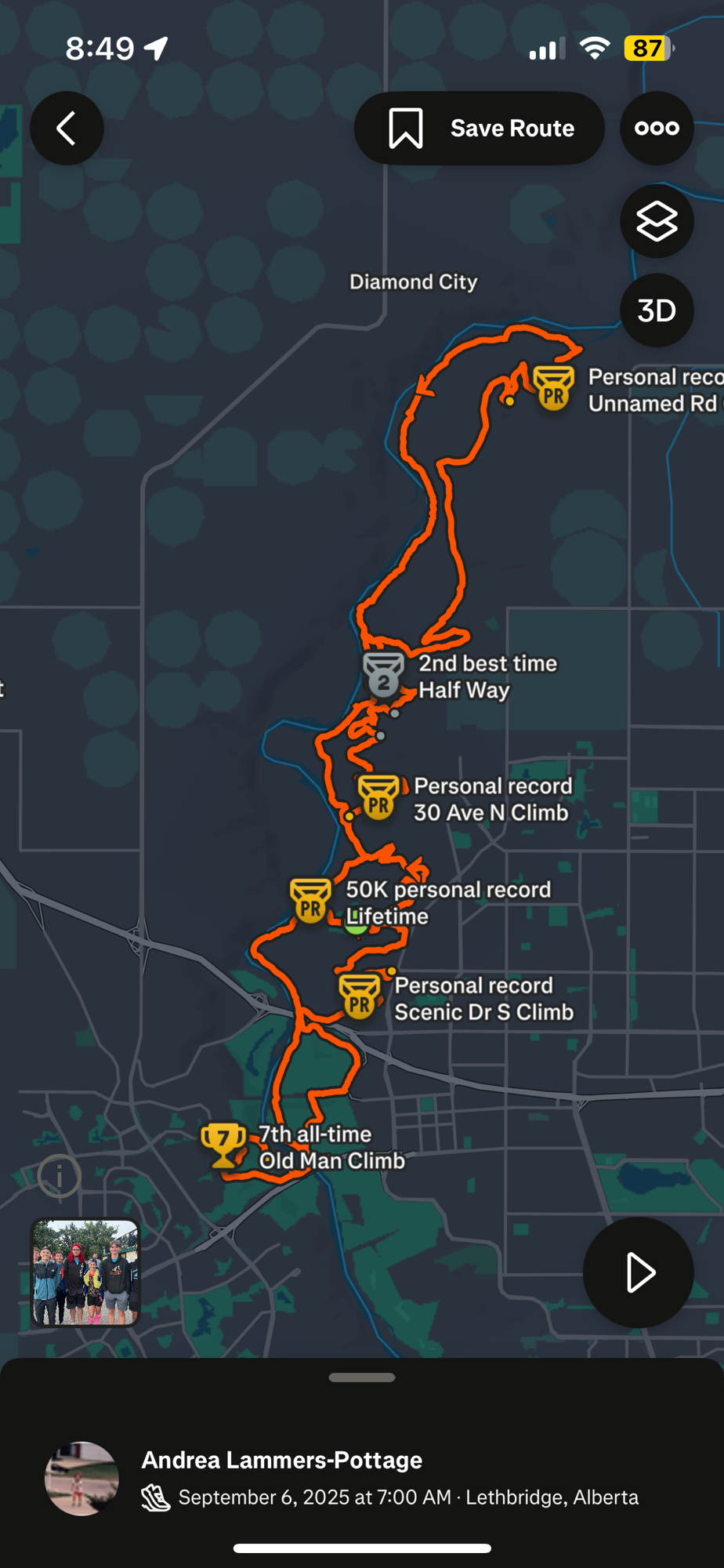Viewport: 724px width, 1568px height.
Task: View the 50K personal record marker
Action: click(x=310, y=902)
